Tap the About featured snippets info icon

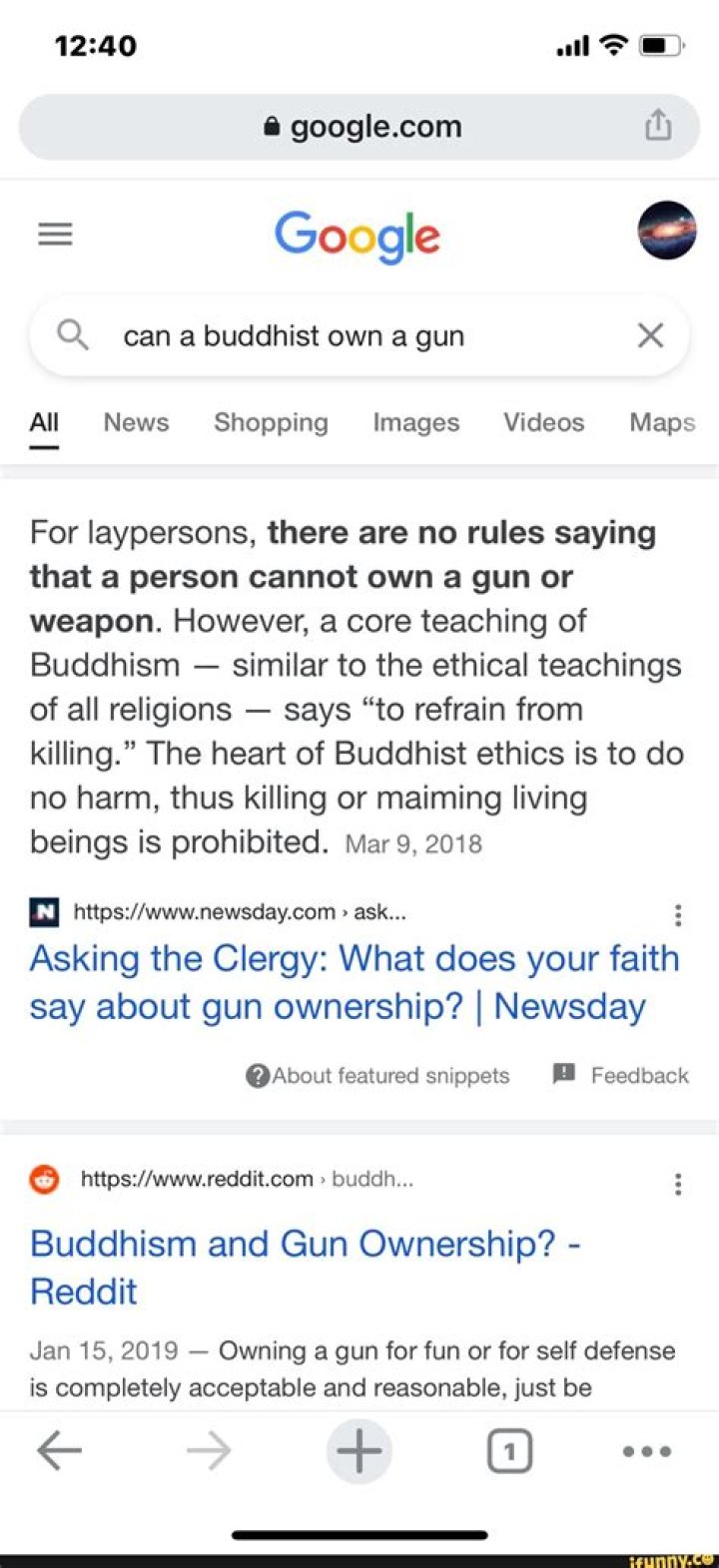tap(258, 1075)
